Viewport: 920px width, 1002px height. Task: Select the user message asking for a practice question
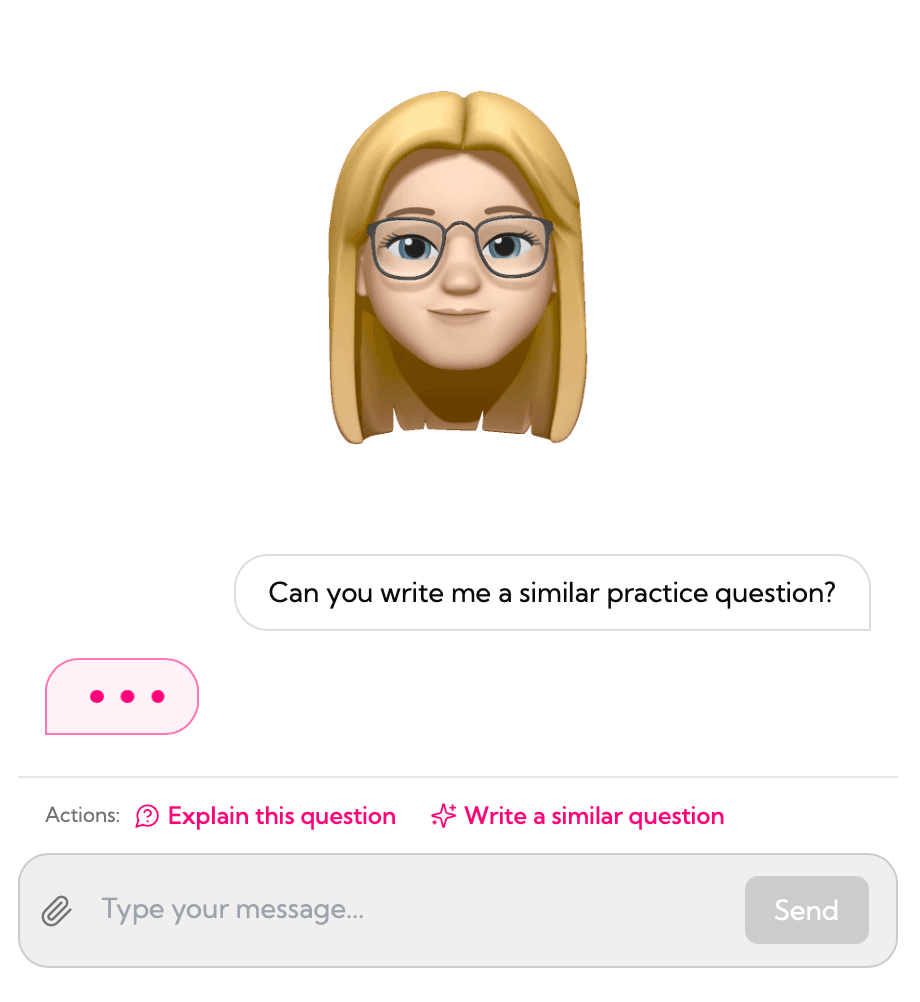click(x=552, y=592)
